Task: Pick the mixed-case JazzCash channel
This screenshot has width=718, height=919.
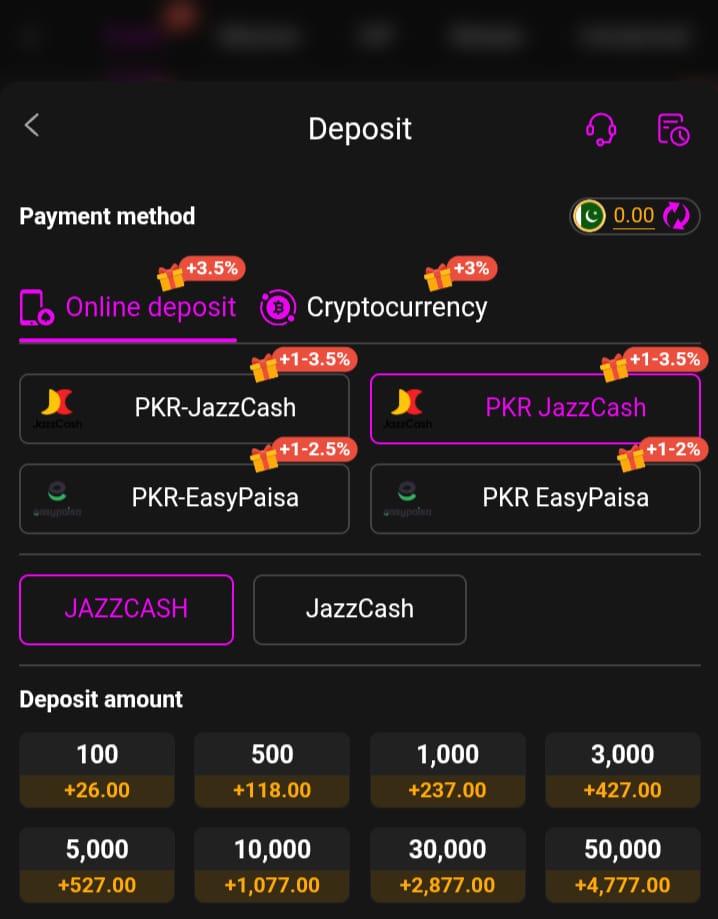Action: pyautogui.click(x=360, y=609)
